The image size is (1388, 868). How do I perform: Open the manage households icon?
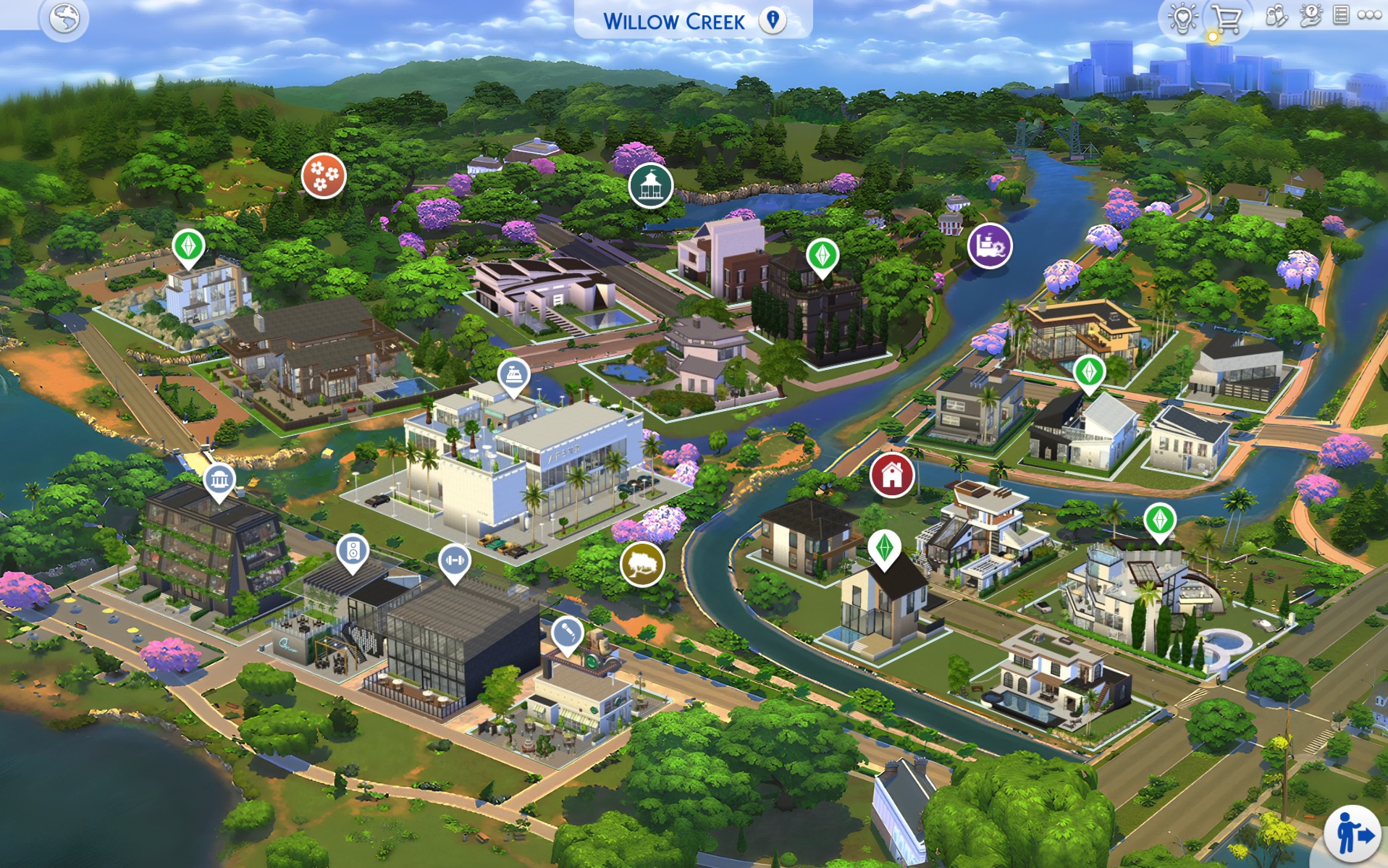point(1276,16)
